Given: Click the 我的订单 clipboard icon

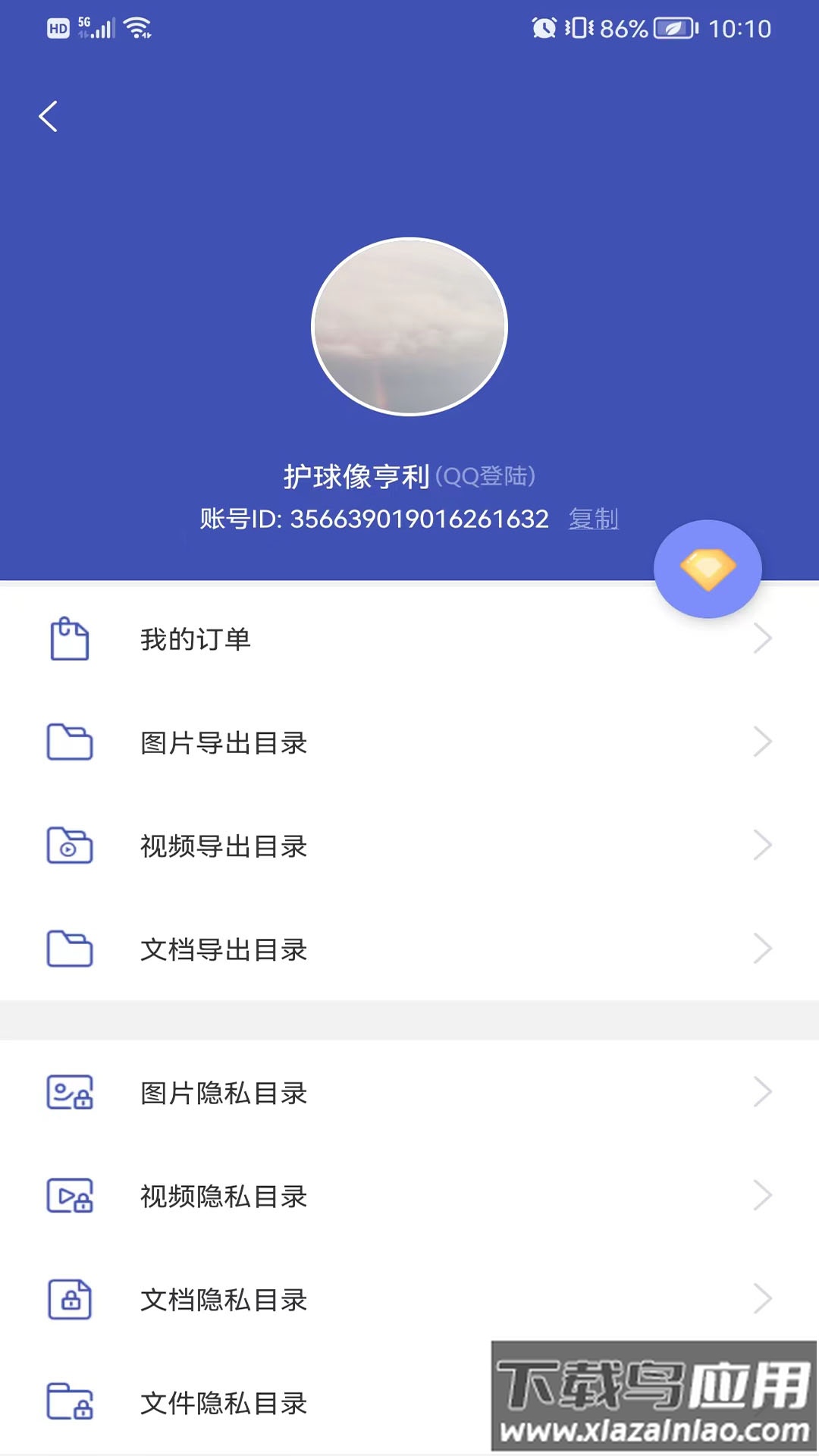Looking at the screenshot, I should [x=69, y=639].
